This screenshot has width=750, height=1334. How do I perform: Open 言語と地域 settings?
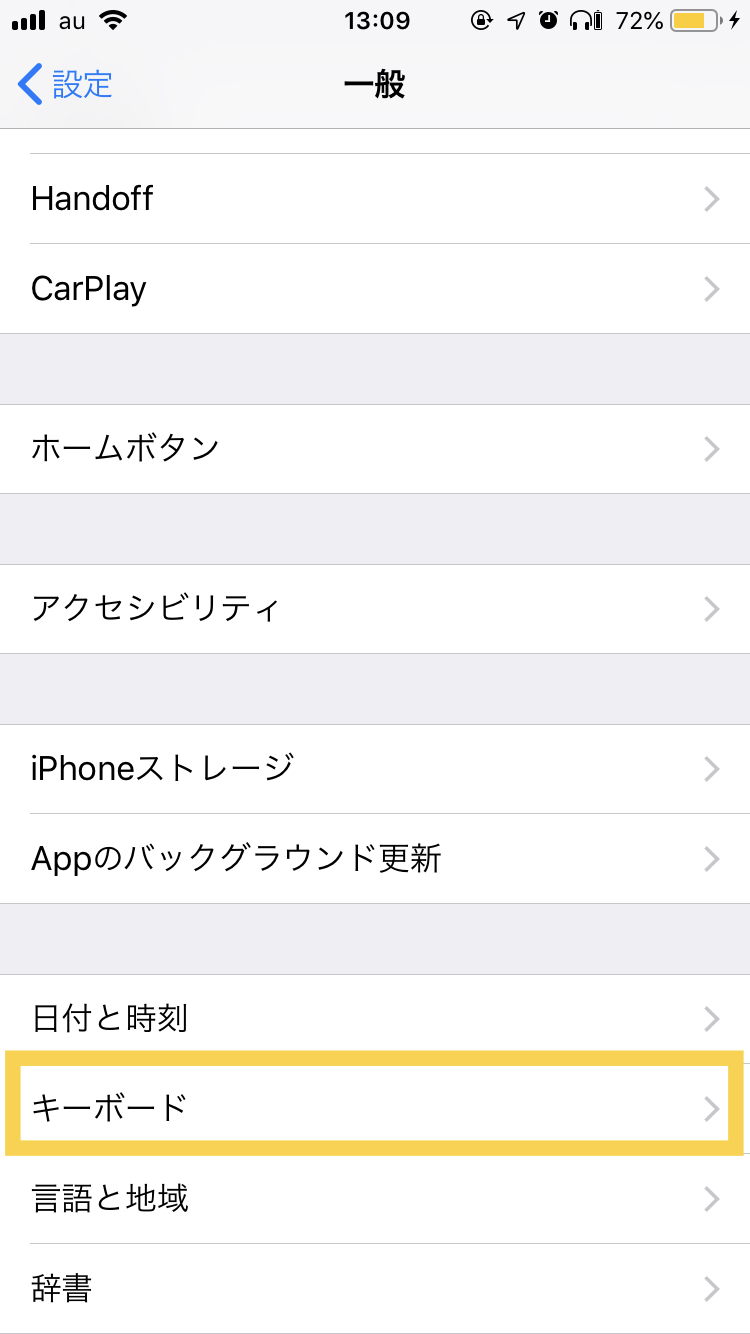pyautogui.click(x=375, y=1198)
